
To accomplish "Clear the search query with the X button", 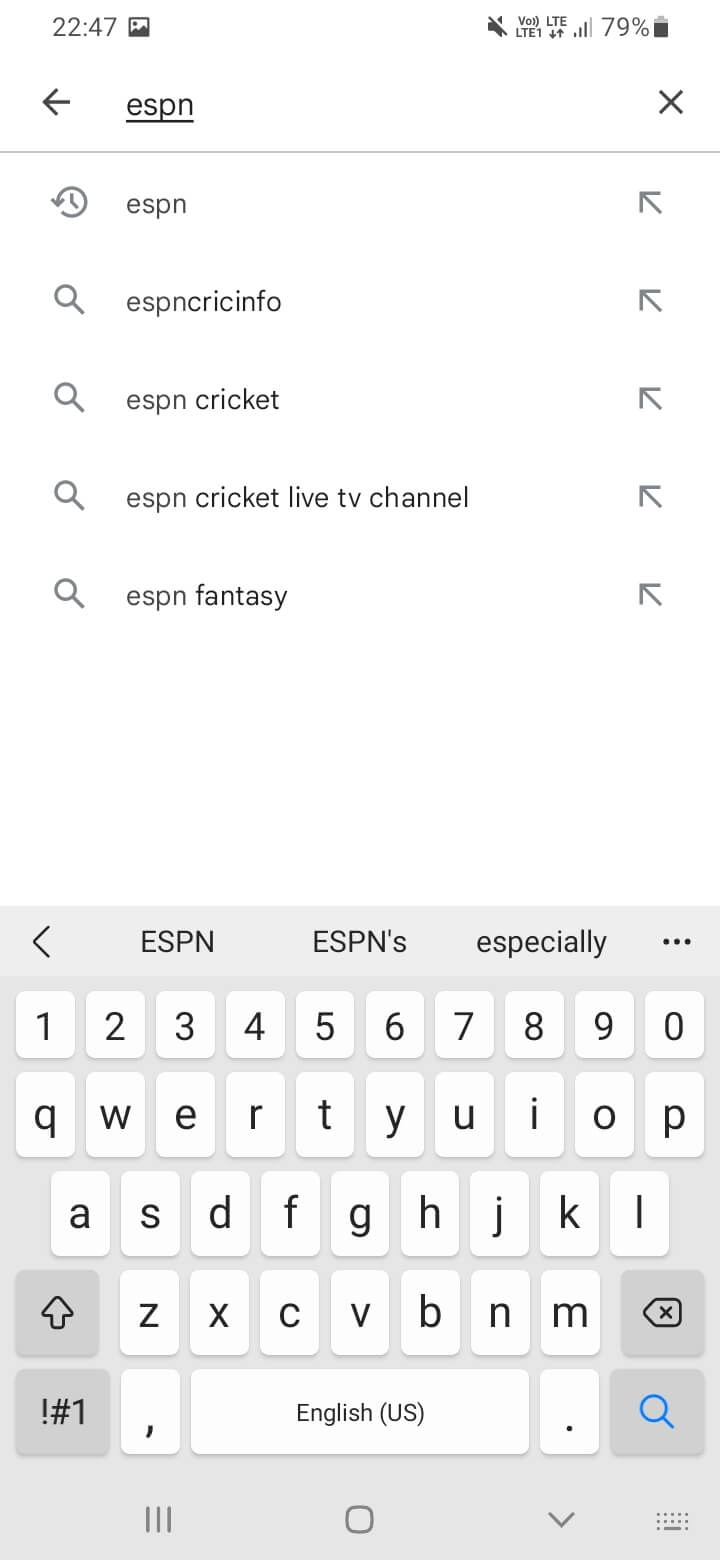I will coord(669,101).
